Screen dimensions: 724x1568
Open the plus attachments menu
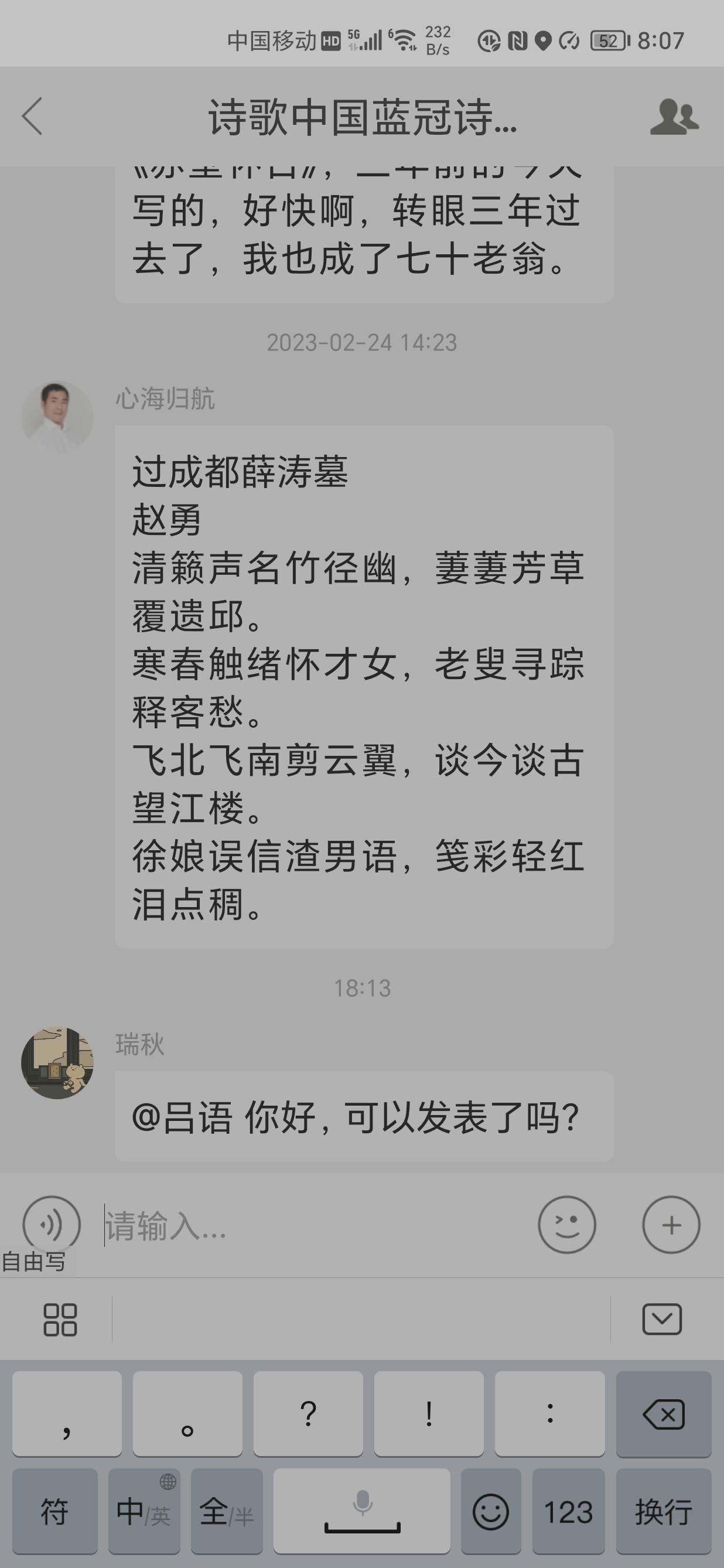671,1225
